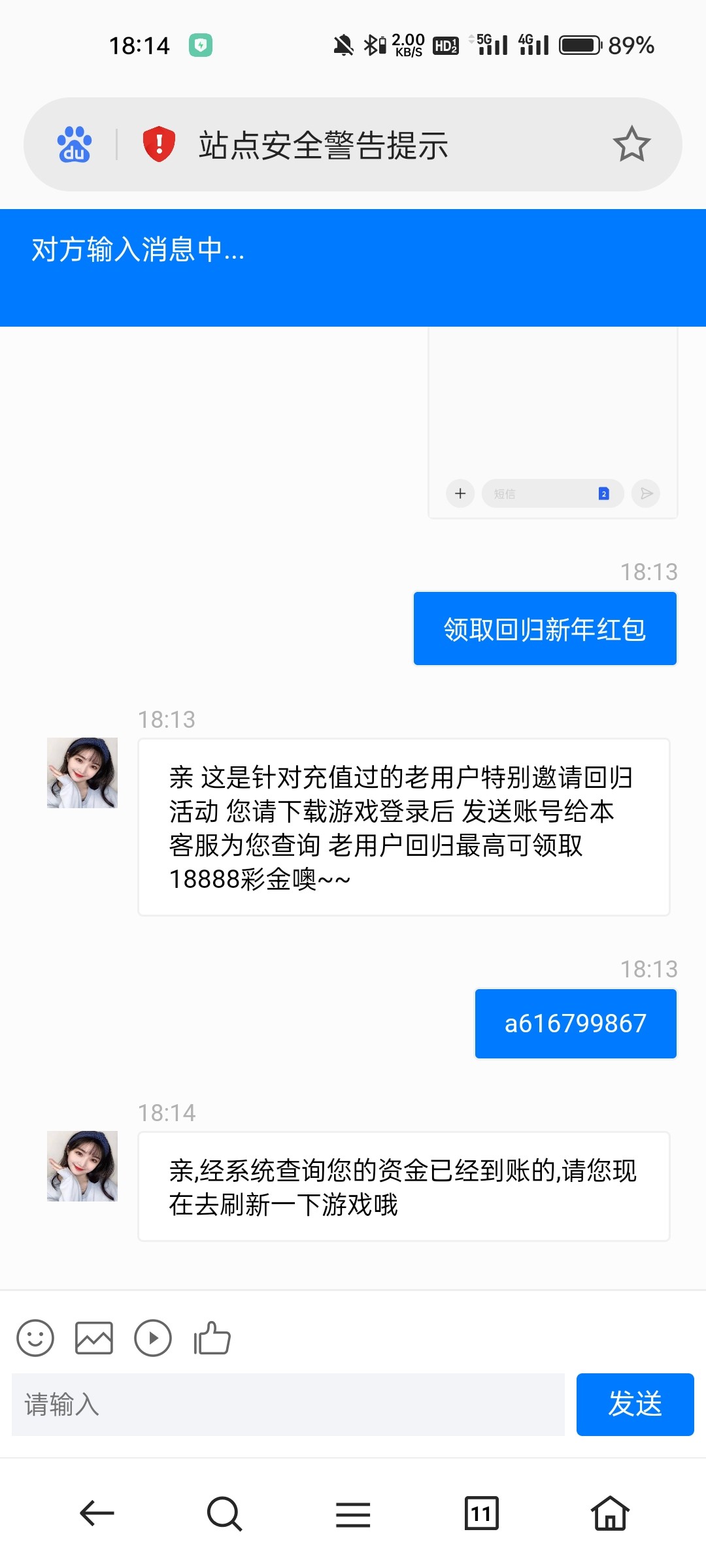The width and height of the screenshot is (706, 1568).
Task: Open browser search from the bottom bar
Action: point(224,1513)
